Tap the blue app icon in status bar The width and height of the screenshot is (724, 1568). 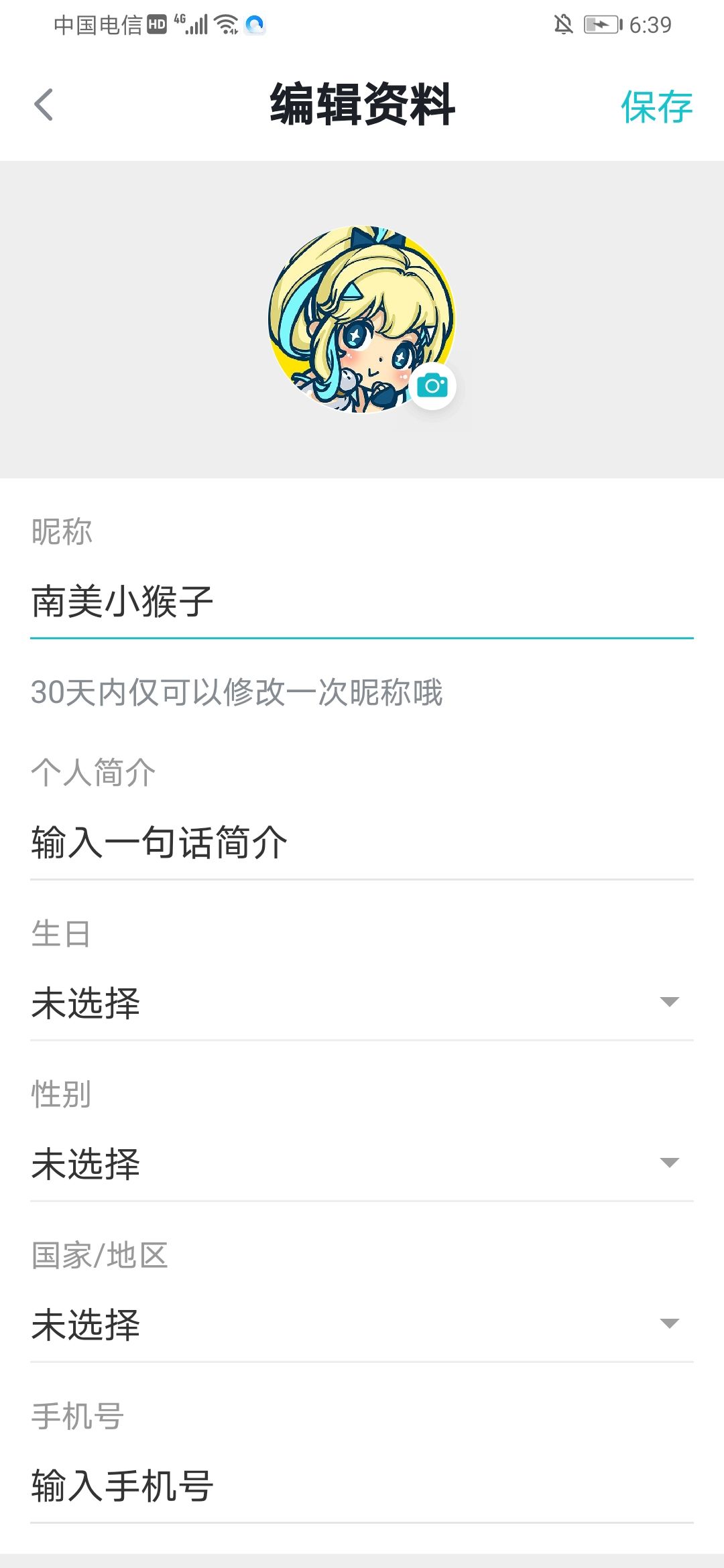pos(253,24)
